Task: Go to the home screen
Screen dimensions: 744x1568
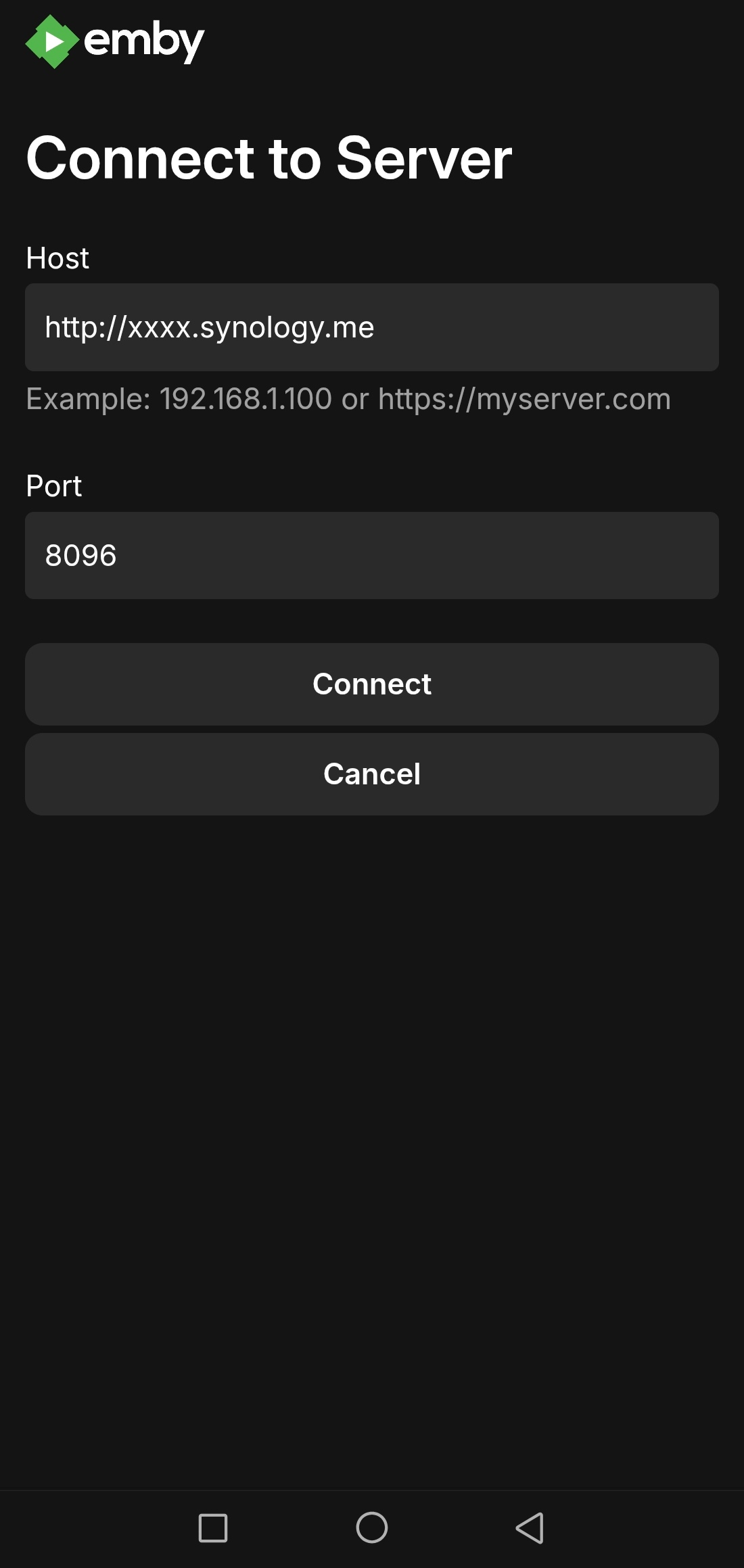Action: tap(371, 1527)
